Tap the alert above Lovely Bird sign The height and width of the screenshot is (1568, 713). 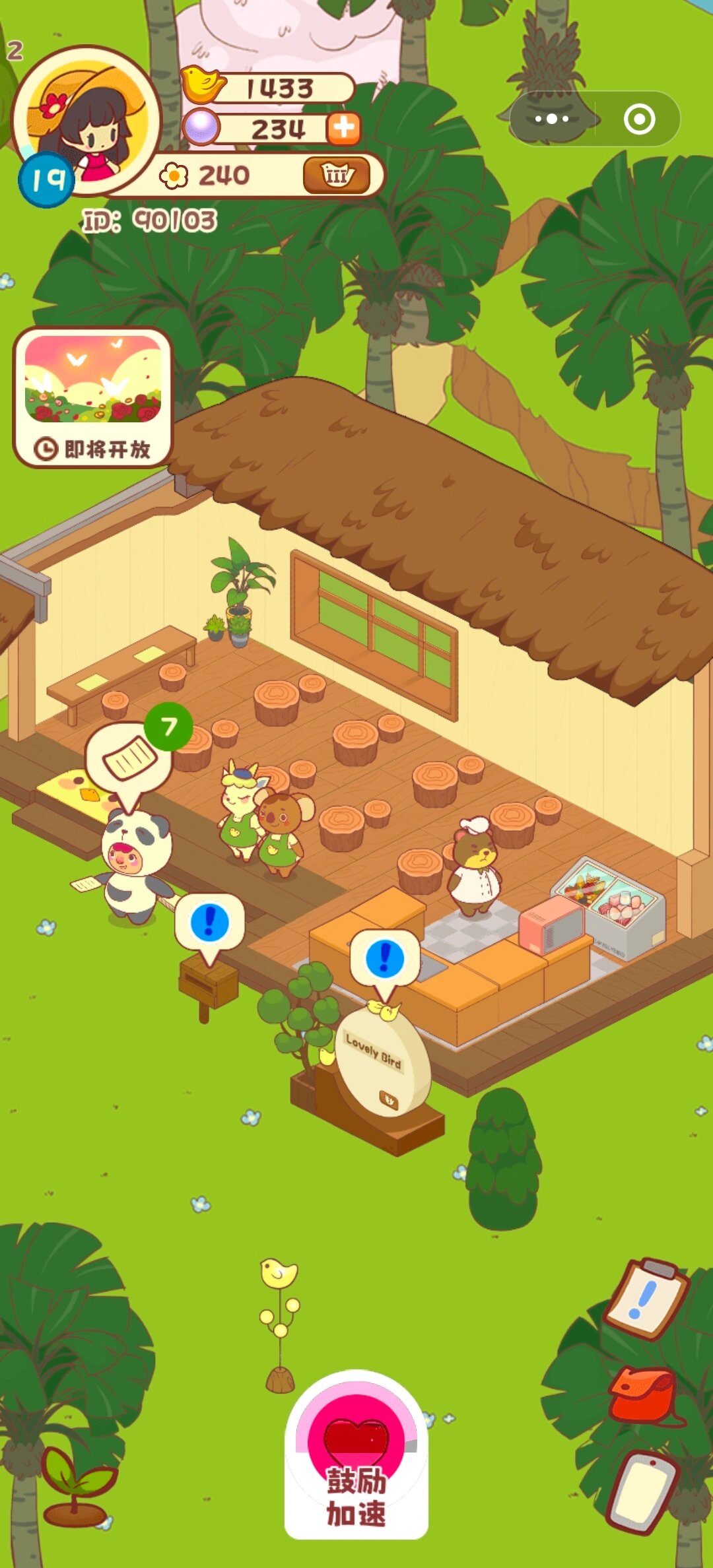[x=385, y=958]
